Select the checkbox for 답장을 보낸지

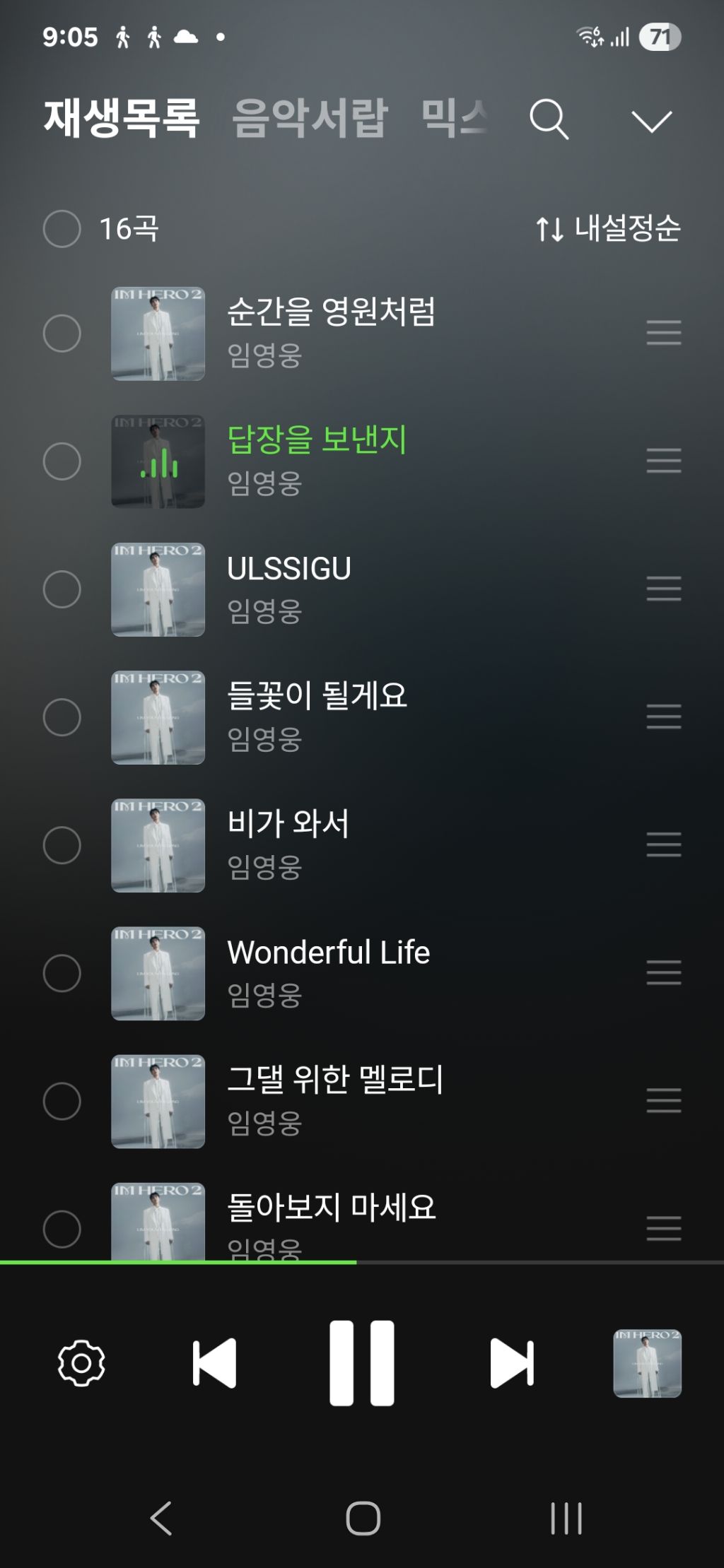tap(62, 461)
